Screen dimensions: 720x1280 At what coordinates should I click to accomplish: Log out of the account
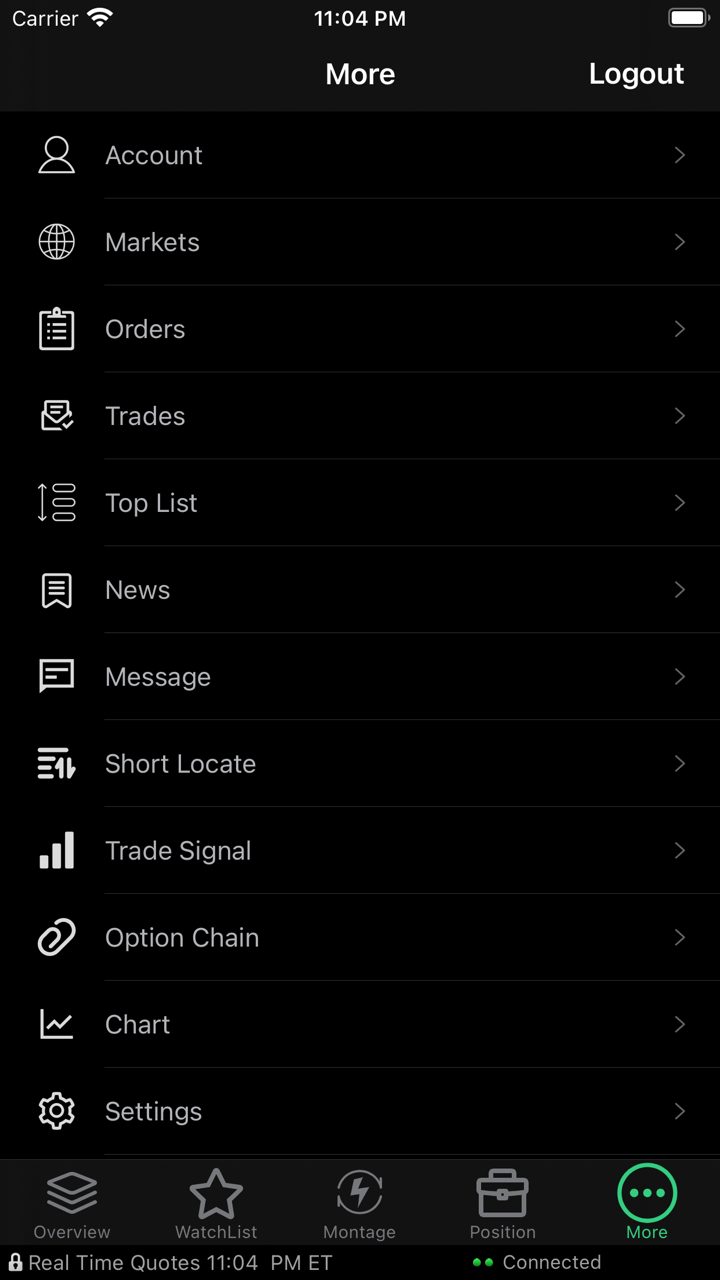pyautogui.click(x=636, y=74)
